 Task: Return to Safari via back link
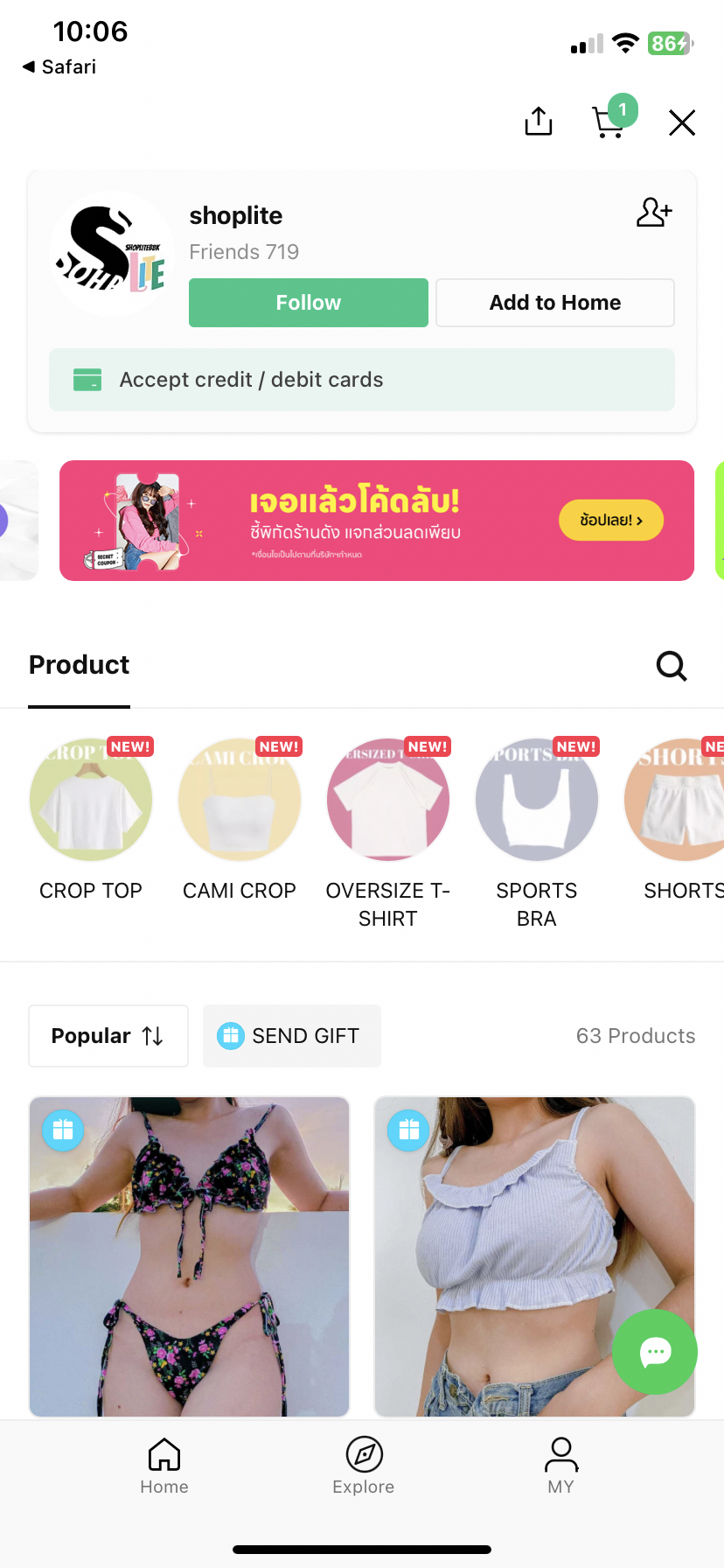(59, 67)
